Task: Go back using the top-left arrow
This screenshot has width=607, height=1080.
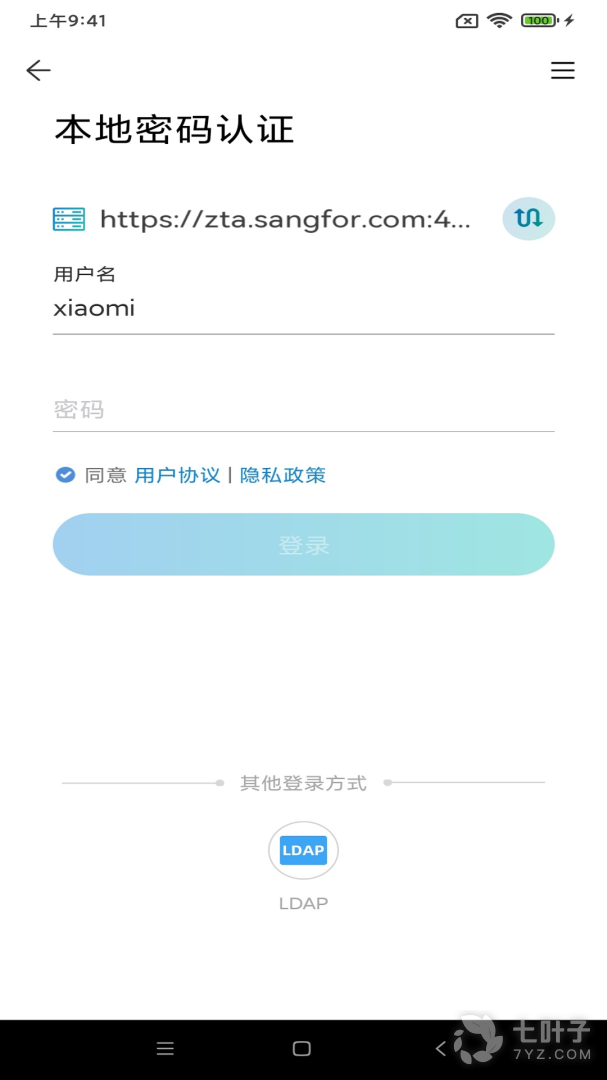Action: click(x=38, y=70)
